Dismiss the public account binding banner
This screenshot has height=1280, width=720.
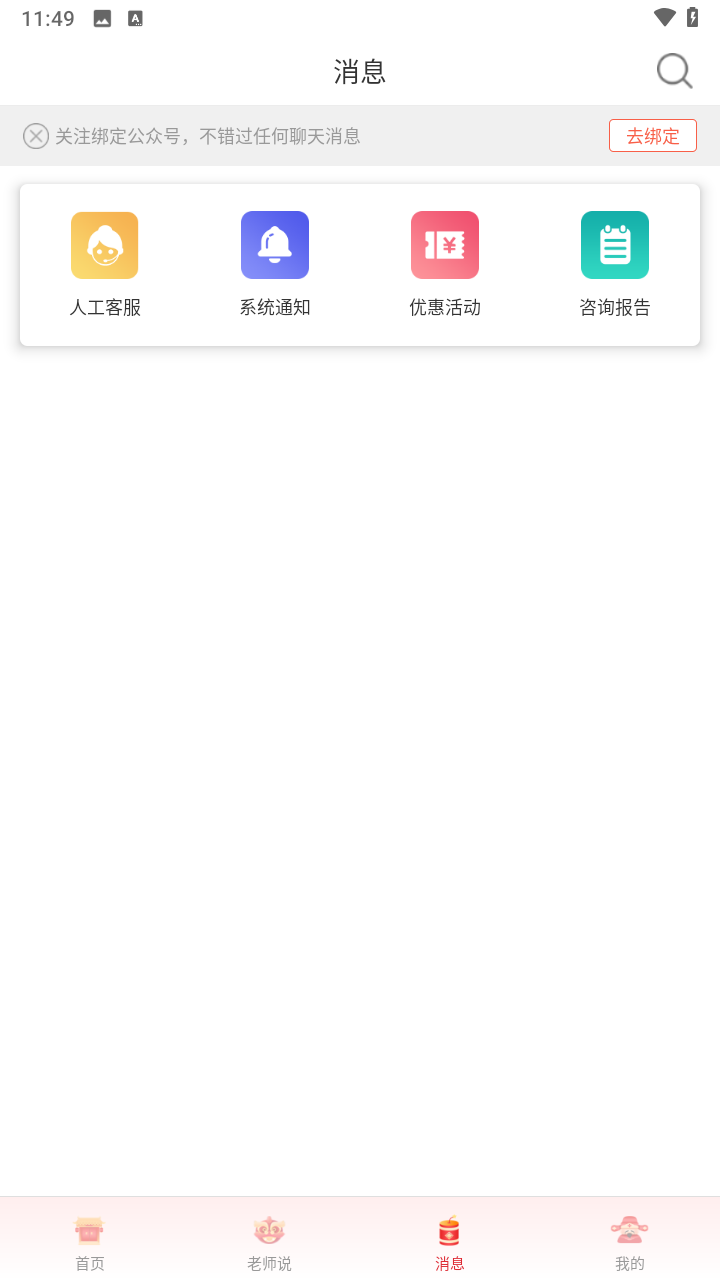pyautogui.click(x=35, y=135)
